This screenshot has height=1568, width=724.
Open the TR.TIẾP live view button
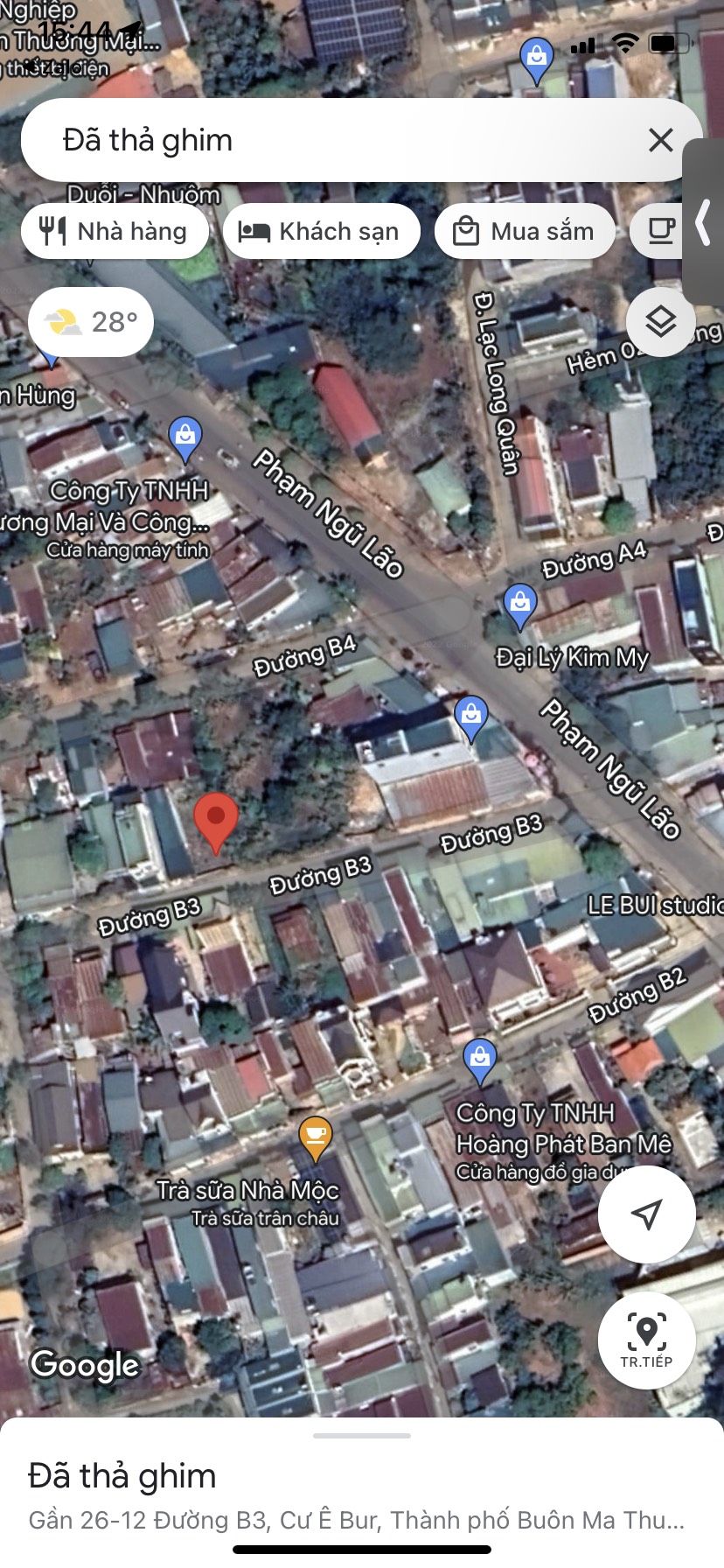646,1340
